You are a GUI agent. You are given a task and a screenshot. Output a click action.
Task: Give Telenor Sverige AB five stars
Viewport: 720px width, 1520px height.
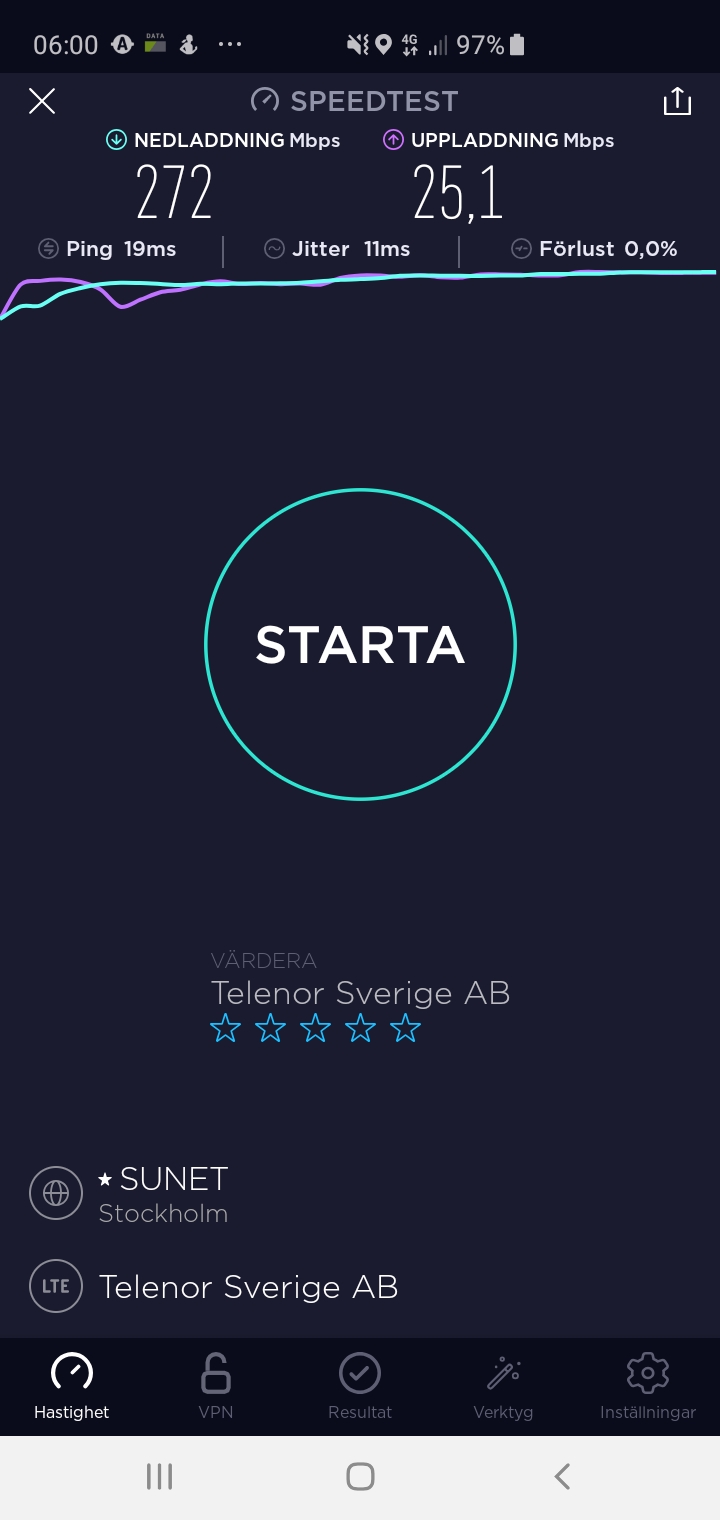(x=405, y=1028)
